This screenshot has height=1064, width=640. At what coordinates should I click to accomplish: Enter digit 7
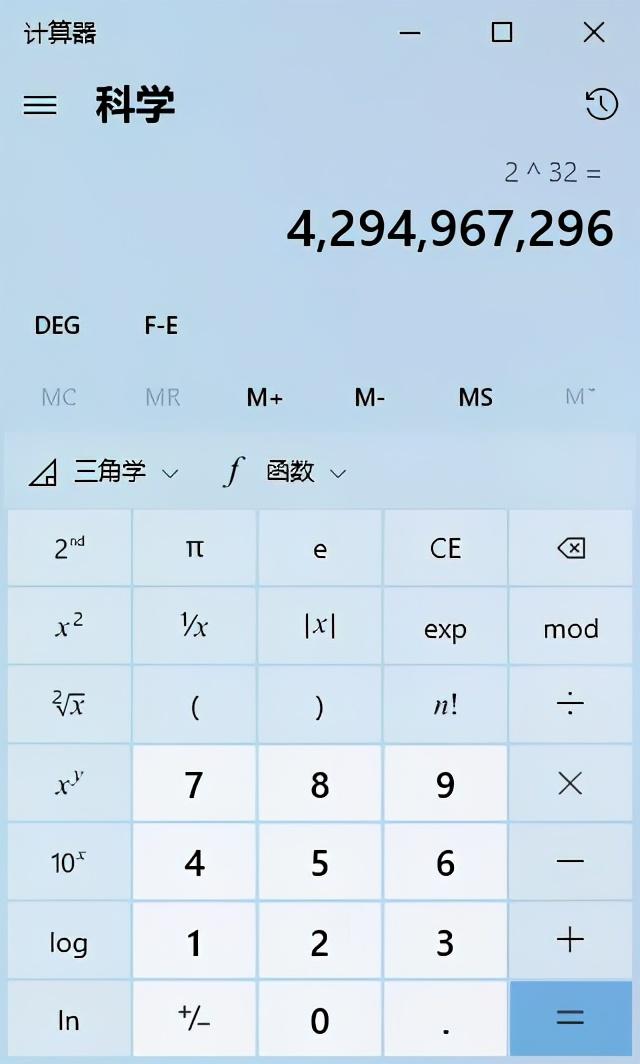(x=195, y=784)
